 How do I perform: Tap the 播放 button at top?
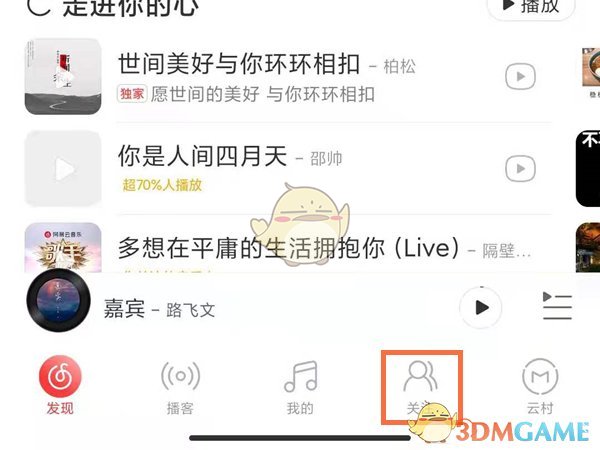point(532,6)
